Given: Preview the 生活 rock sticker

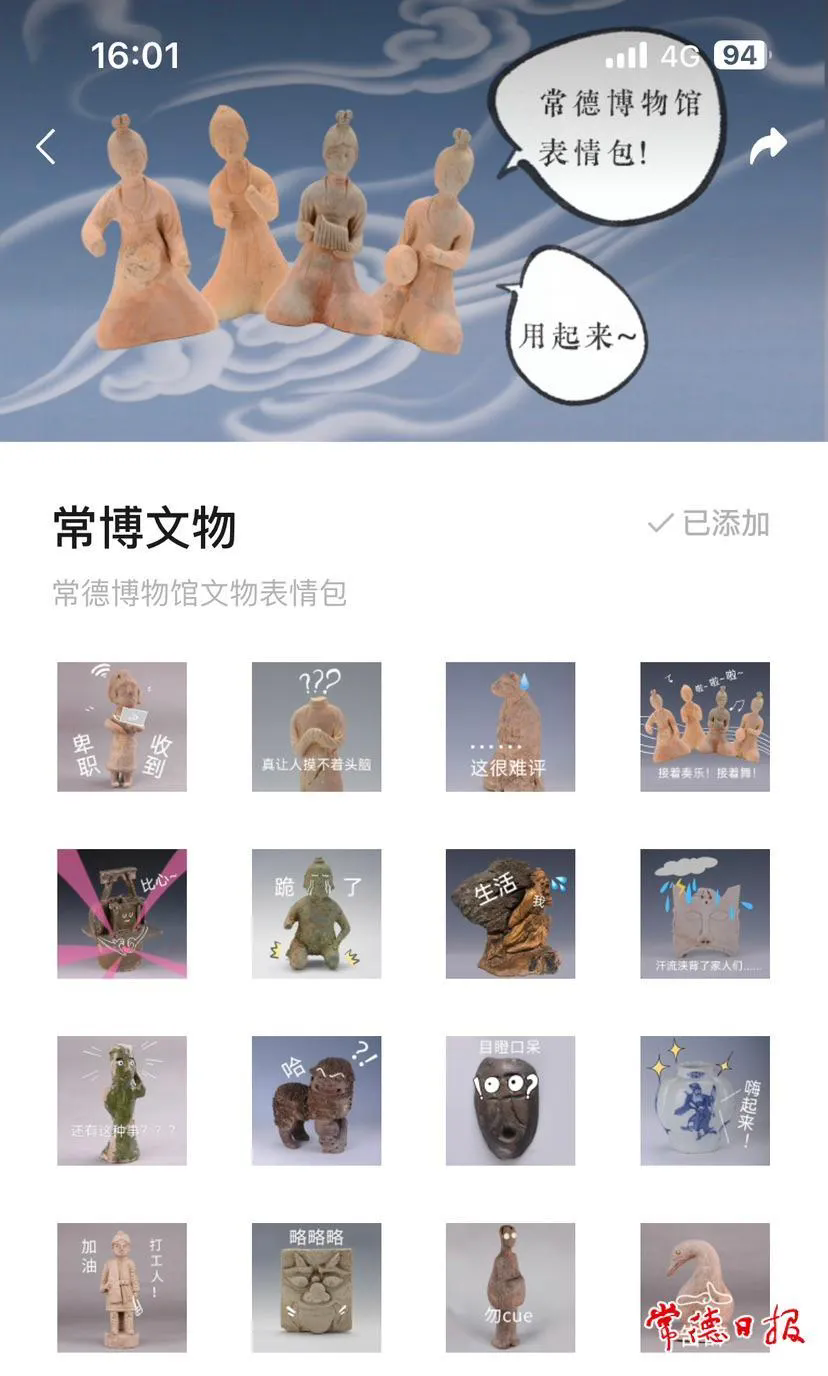Looking at the screenshot, I should pyautogui.click(x=510, y=914).
